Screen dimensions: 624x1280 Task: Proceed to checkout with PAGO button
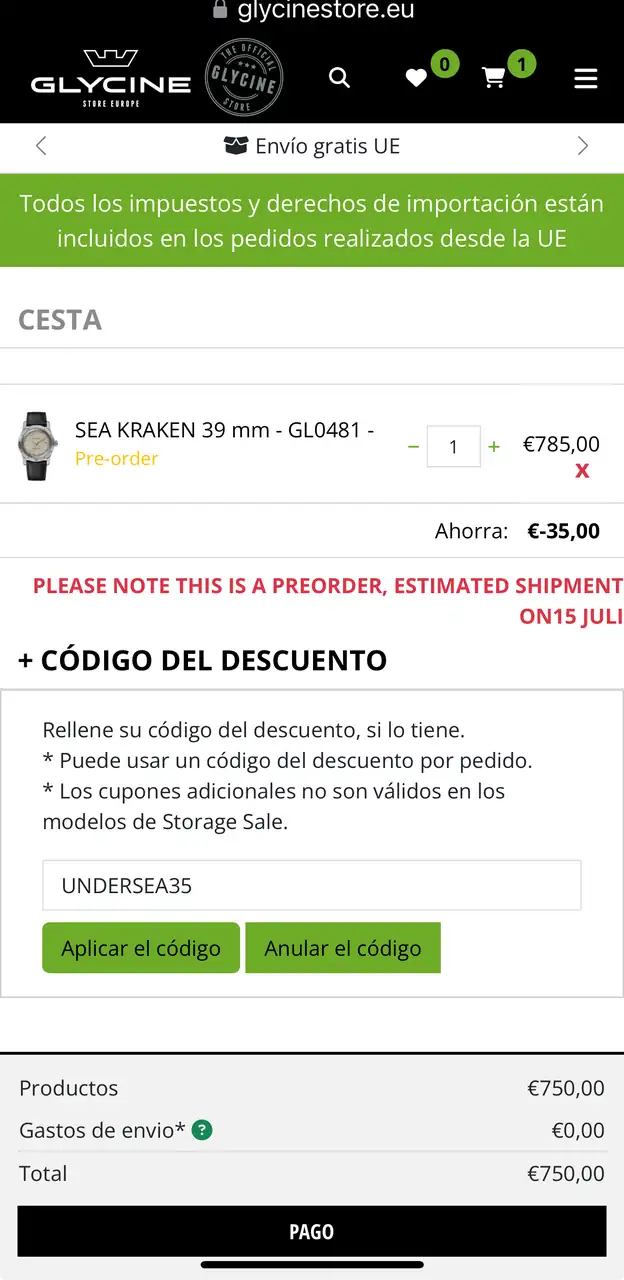[x=311, y=1231]
